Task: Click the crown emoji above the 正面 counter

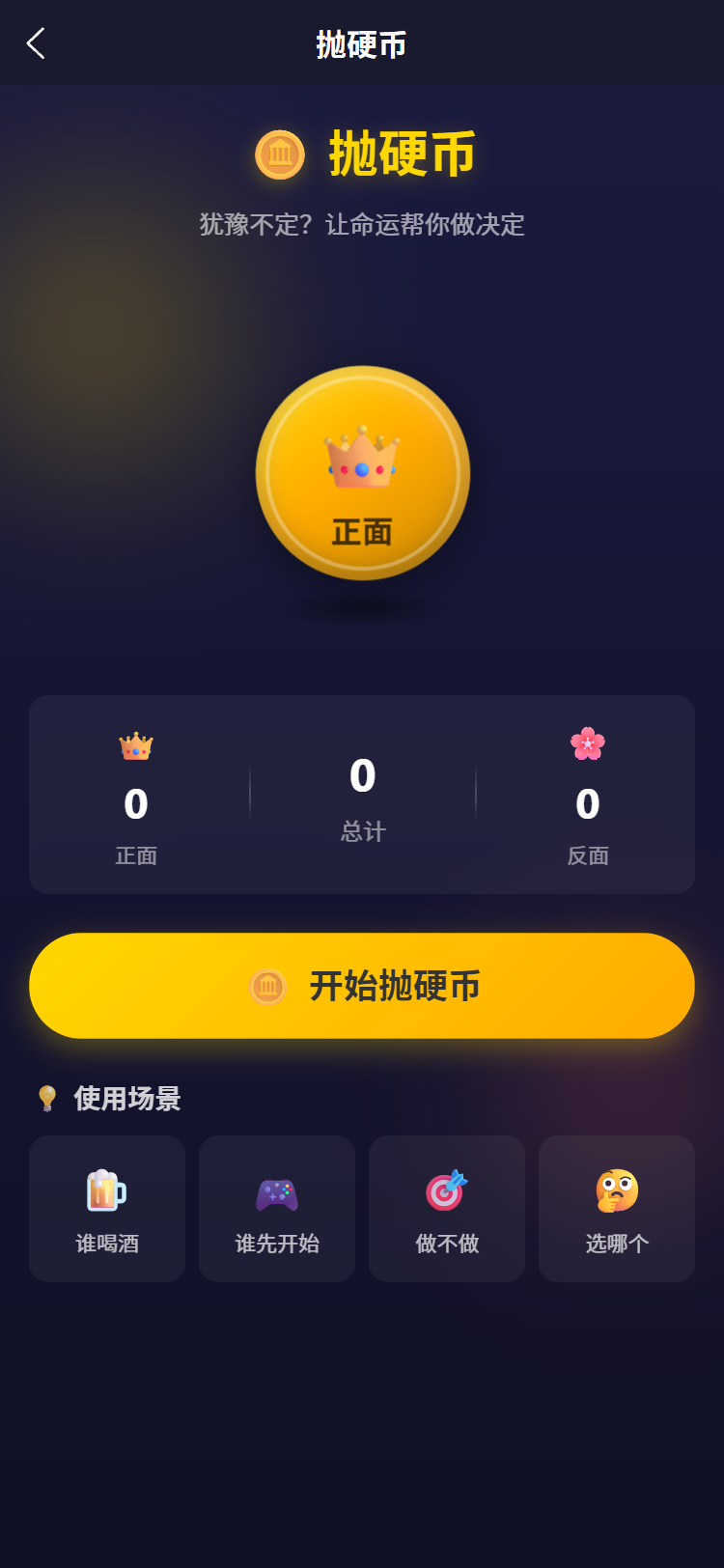Action: click(x=135, y=744)
